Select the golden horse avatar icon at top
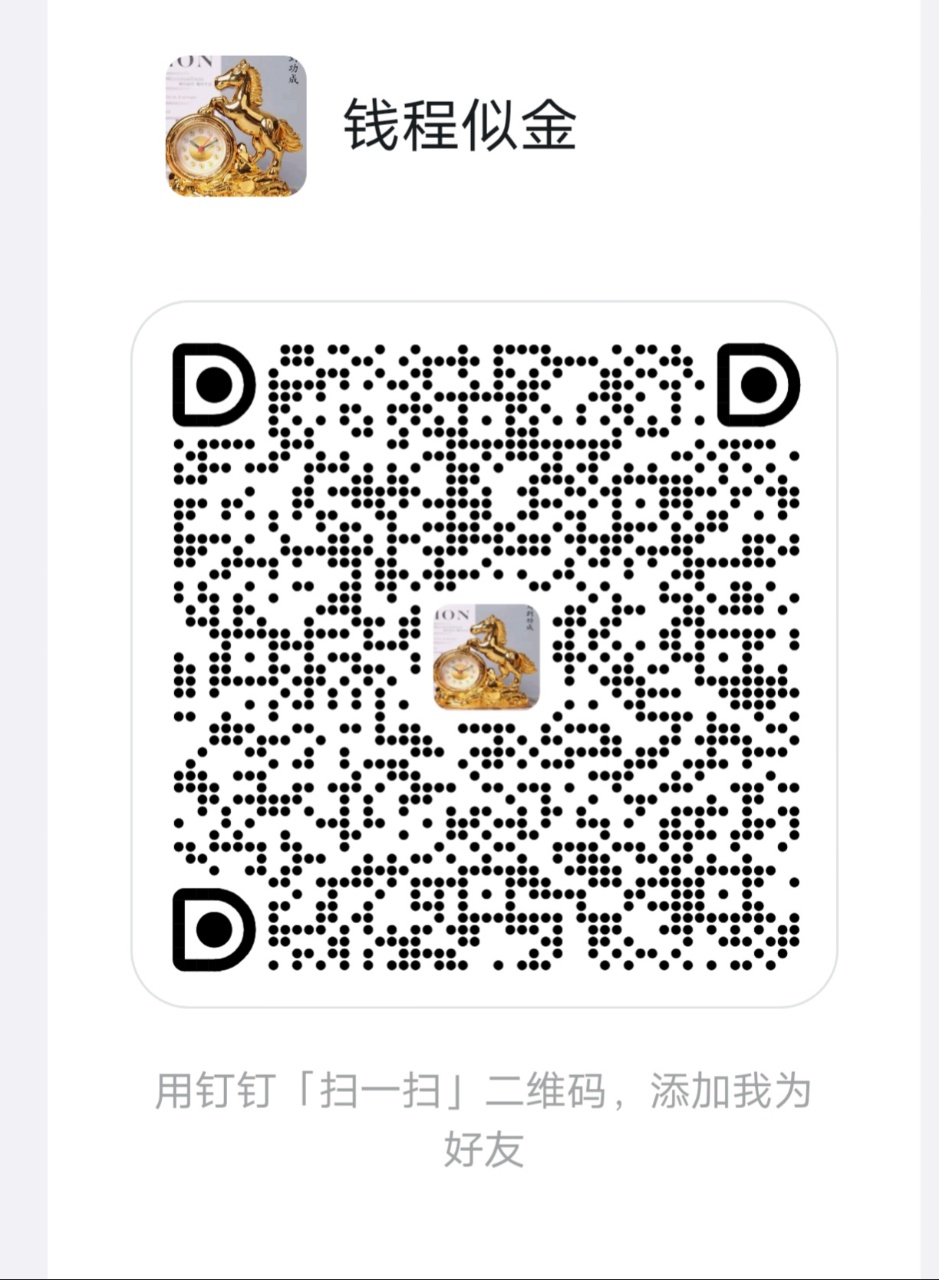 point(233,126)
